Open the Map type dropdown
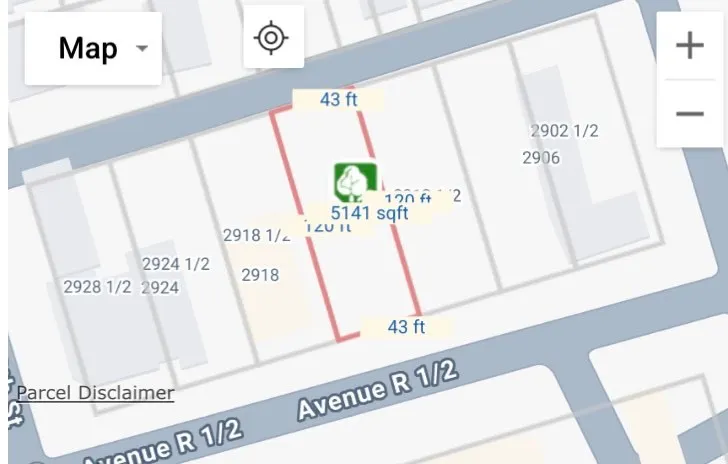 (x=93, y=48)
